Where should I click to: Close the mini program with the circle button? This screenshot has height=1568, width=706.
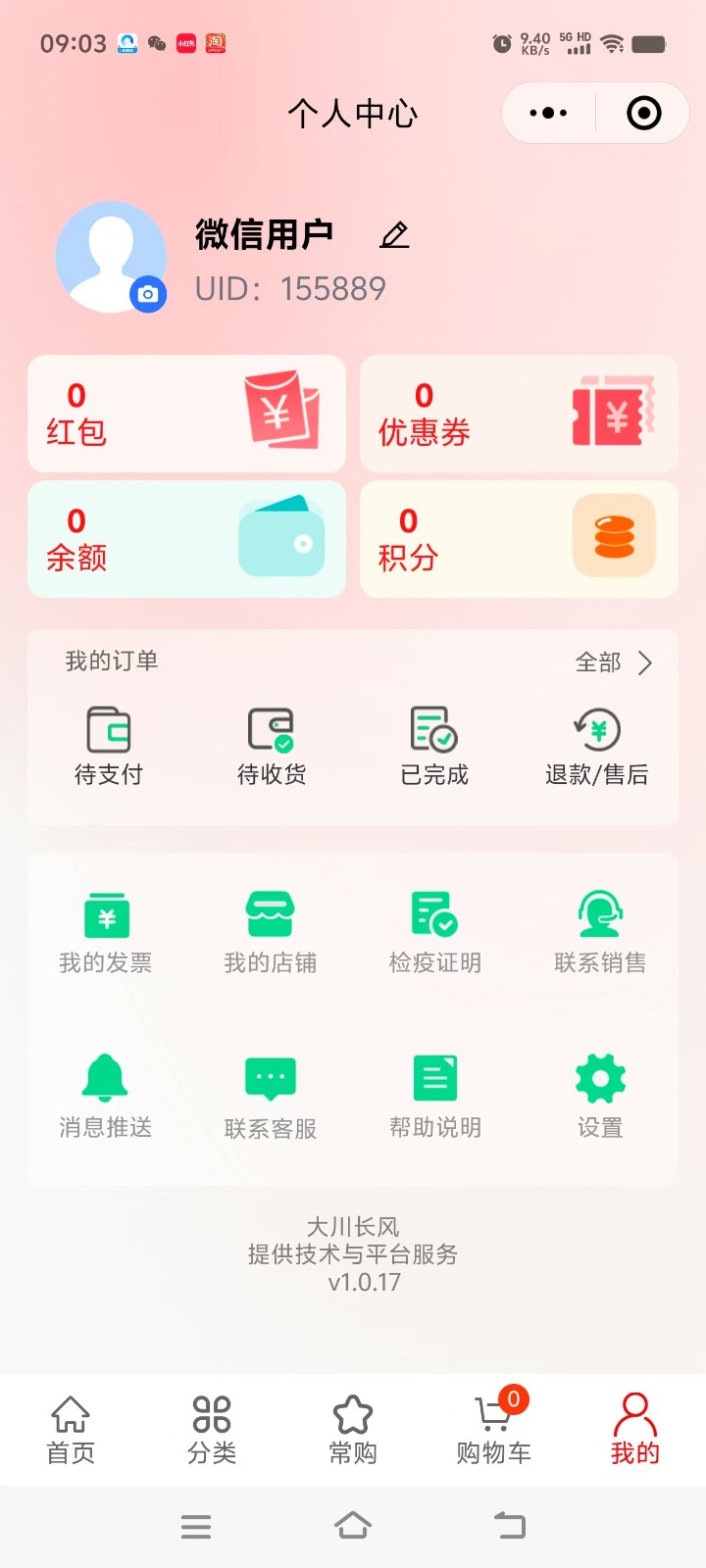coord(643,113)
